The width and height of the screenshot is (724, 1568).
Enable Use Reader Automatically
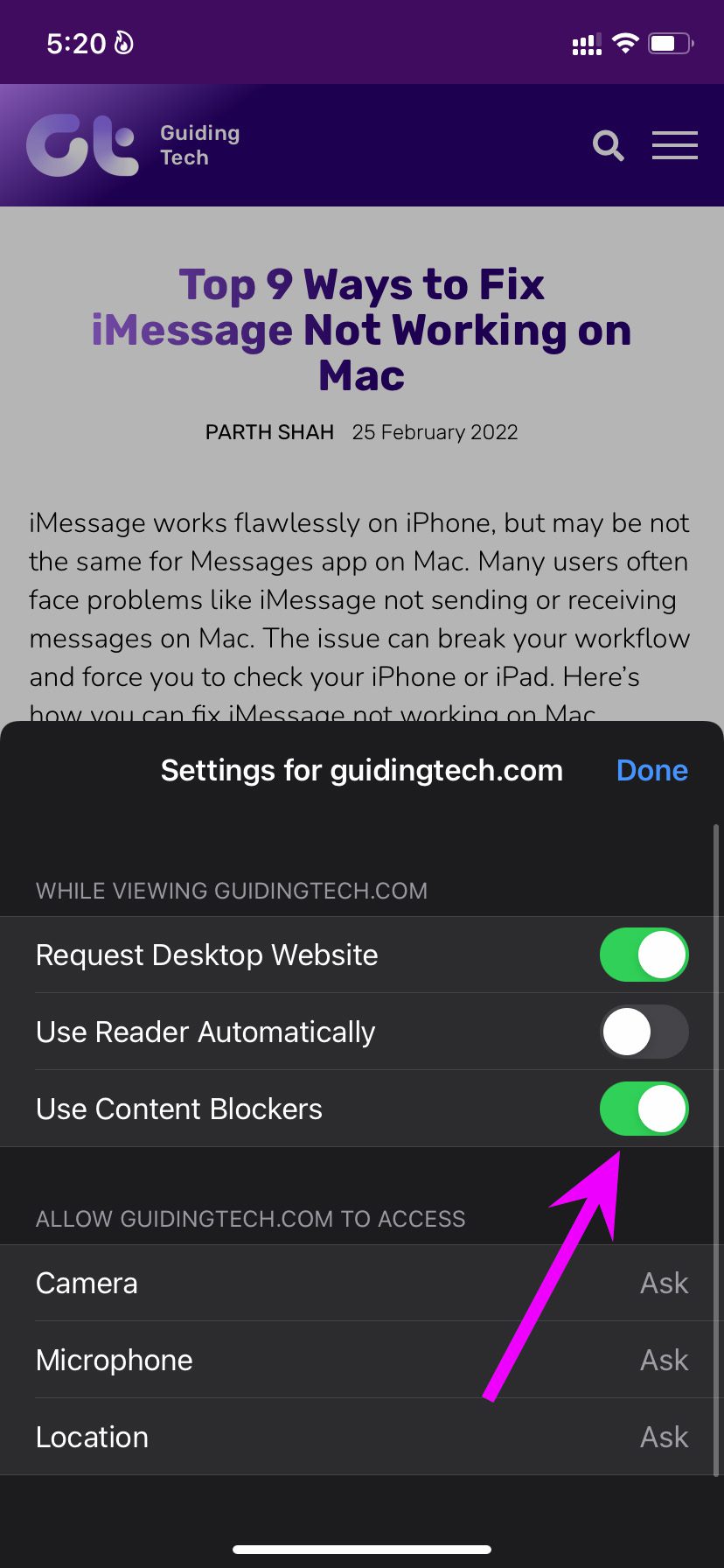click(x=644, y=1032)
